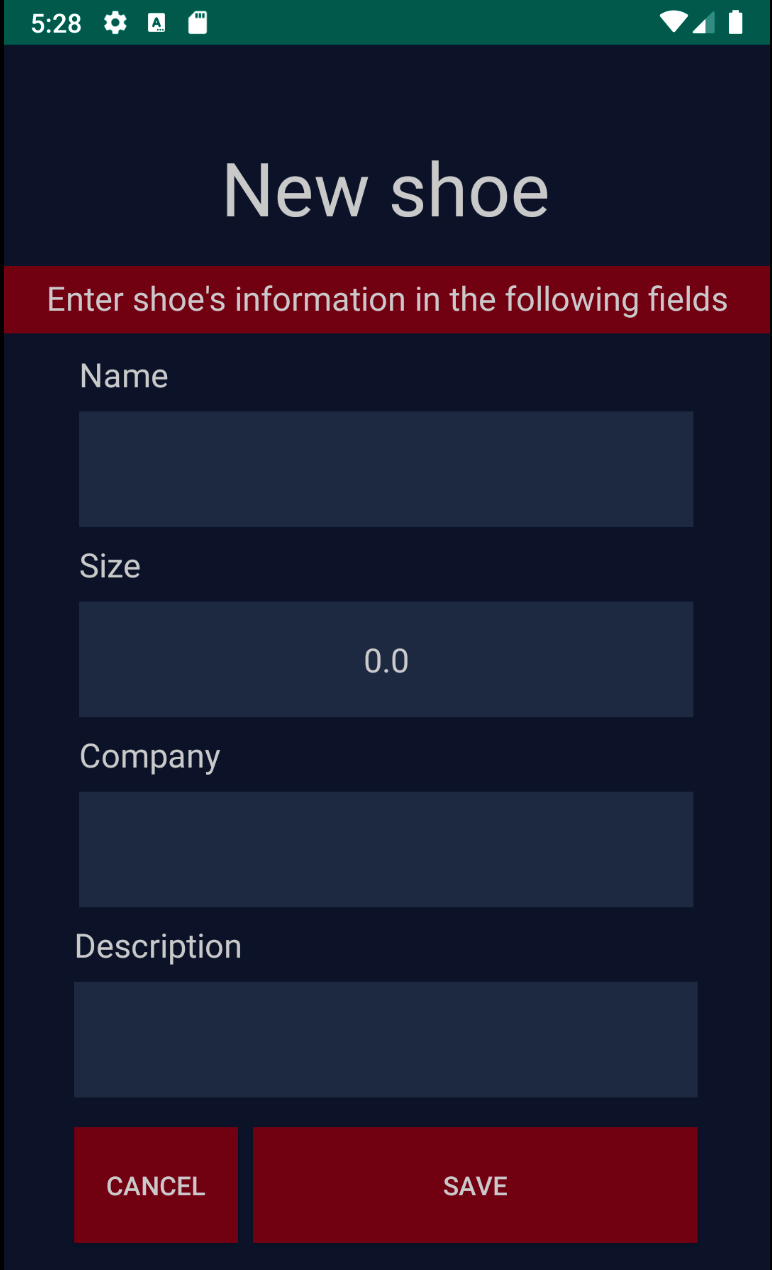Click the Description input field
The height and width of the screenshot is (1270, 772).
[386, 1039]
